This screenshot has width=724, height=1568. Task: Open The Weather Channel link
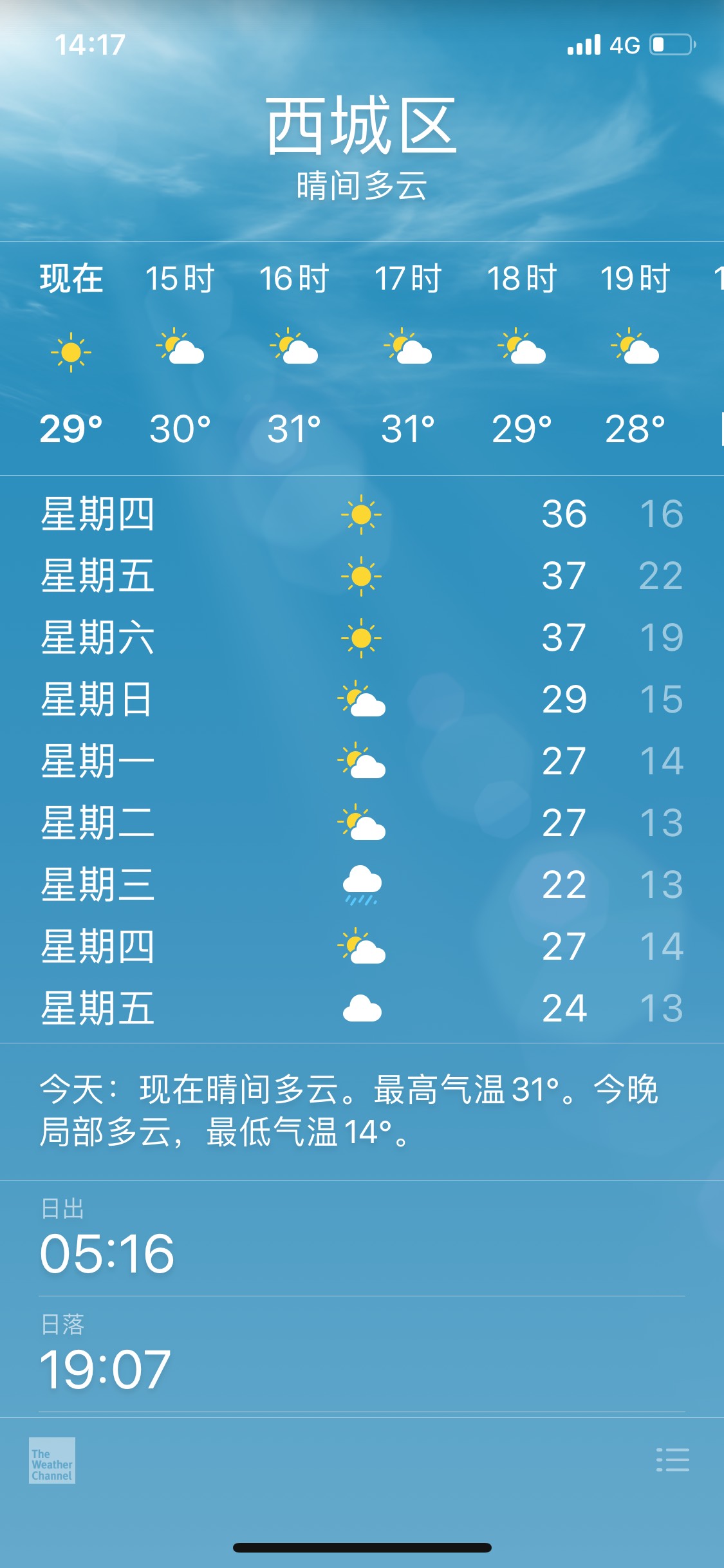52,1461
